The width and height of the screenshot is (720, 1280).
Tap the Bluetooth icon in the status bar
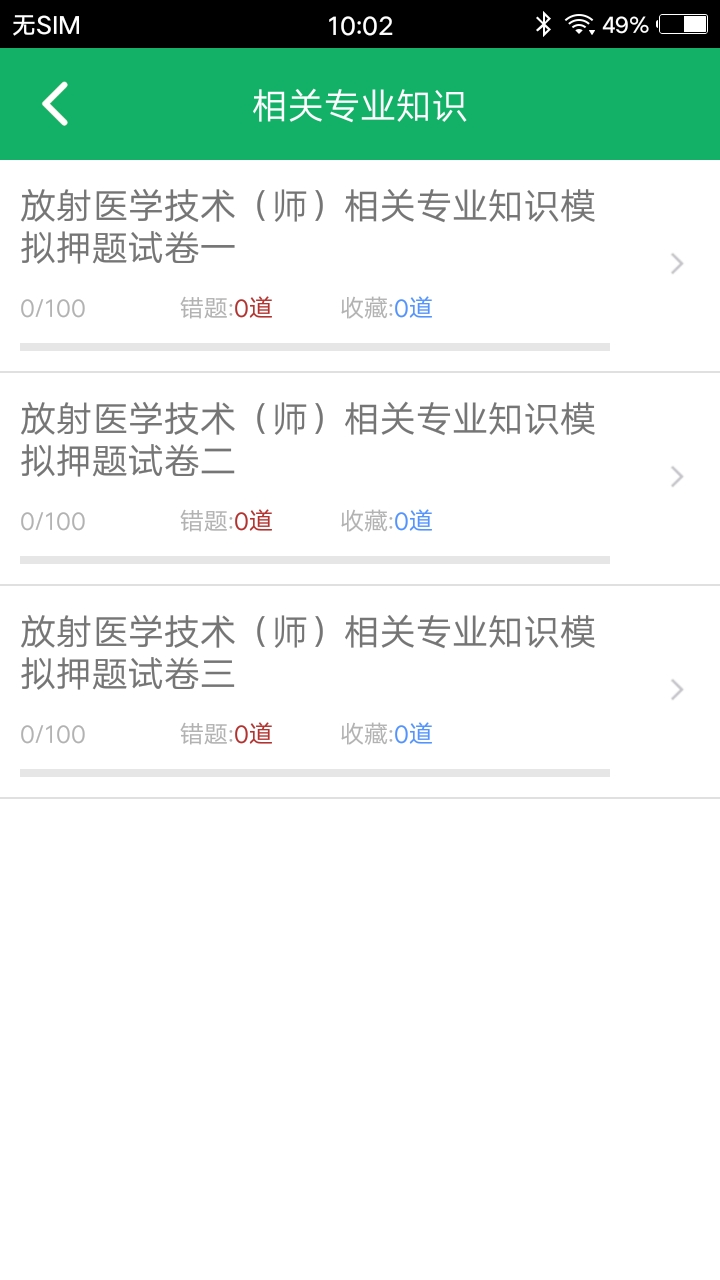(x=545, y=22)
